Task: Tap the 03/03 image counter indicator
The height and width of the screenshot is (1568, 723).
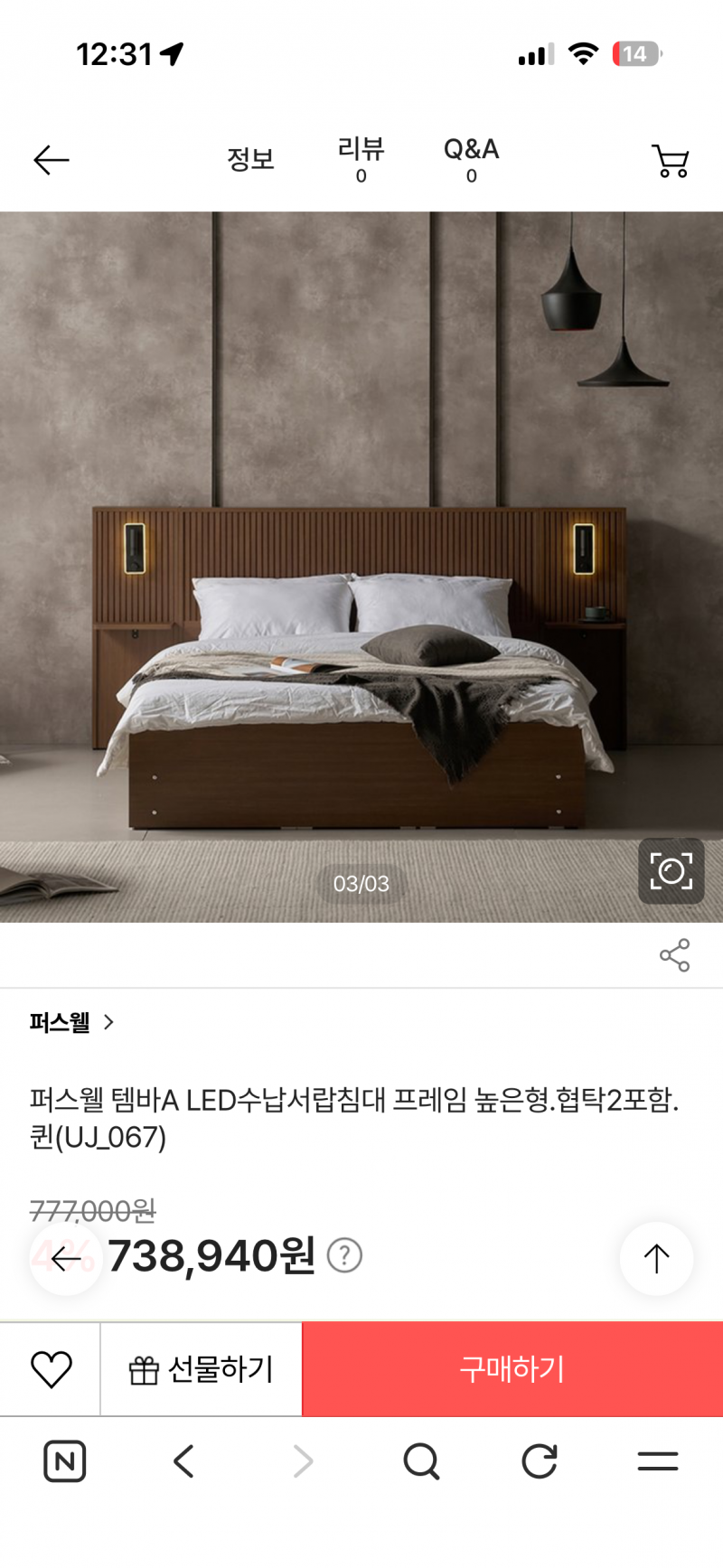Action: tap(361, 884)
